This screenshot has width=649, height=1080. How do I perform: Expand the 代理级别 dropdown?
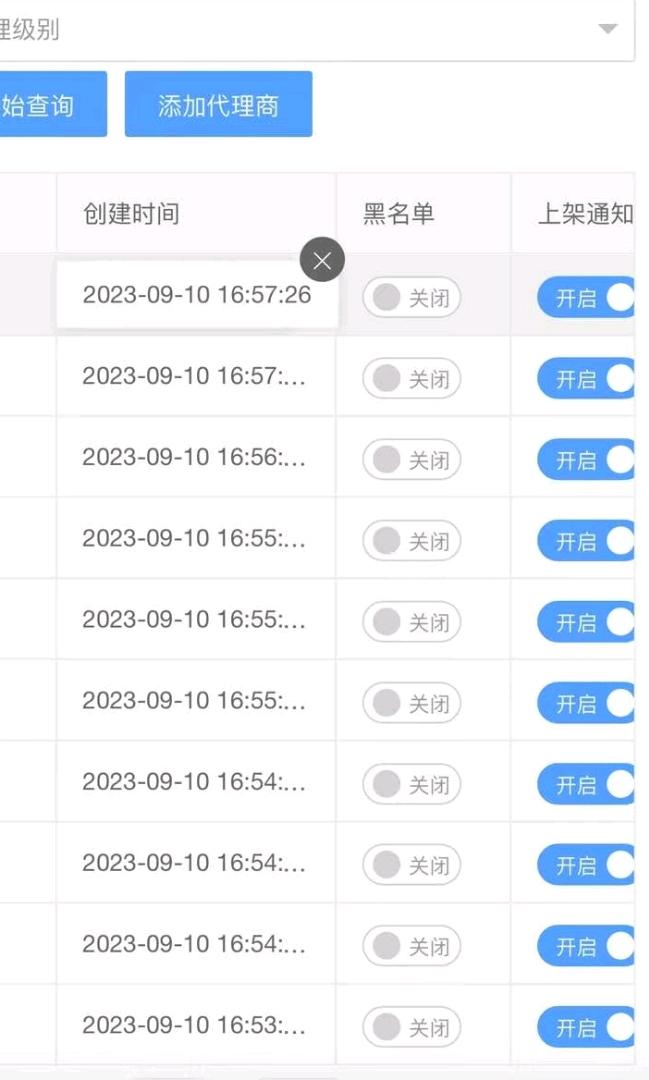click(x=316, y=30)
